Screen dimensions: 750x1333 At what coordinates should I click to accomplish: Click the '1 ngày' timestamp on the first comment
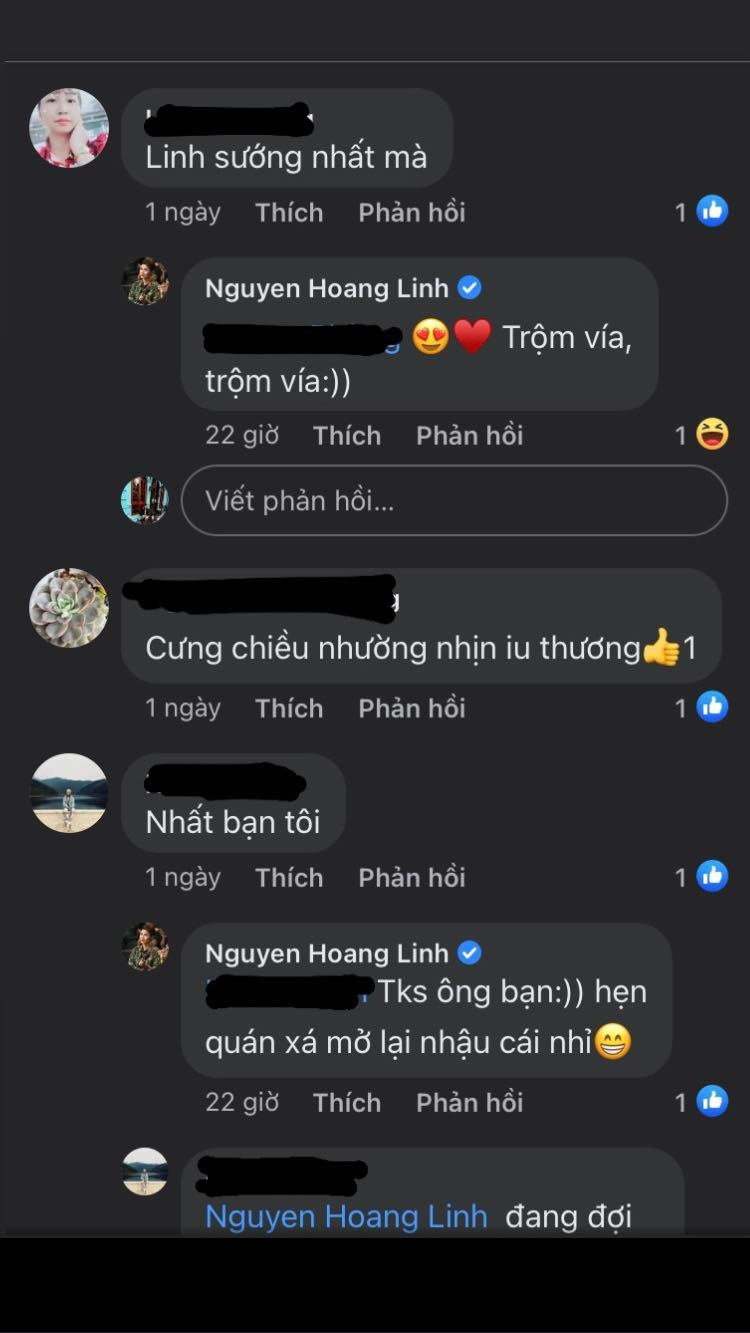tap(183, 212)
